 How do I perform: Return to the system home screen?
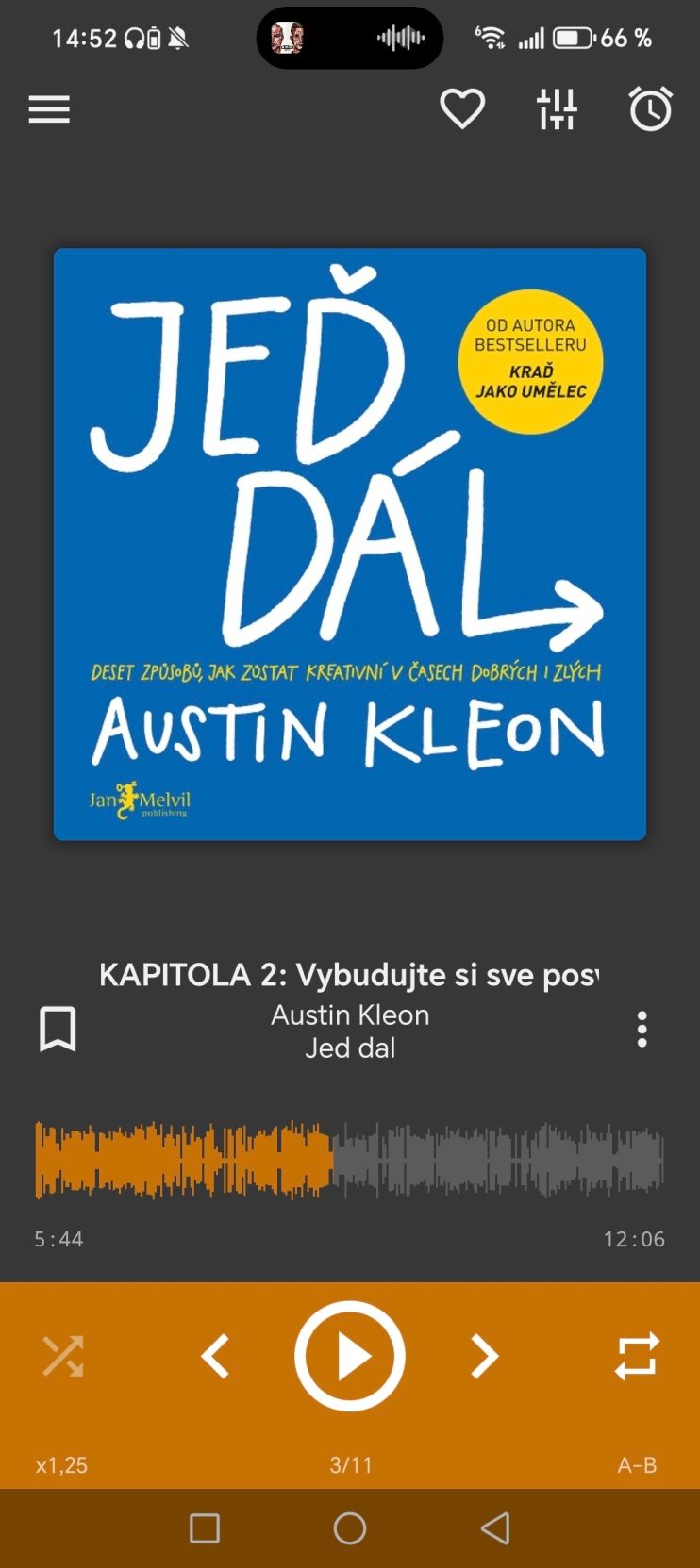click(x=350, y=1528)
